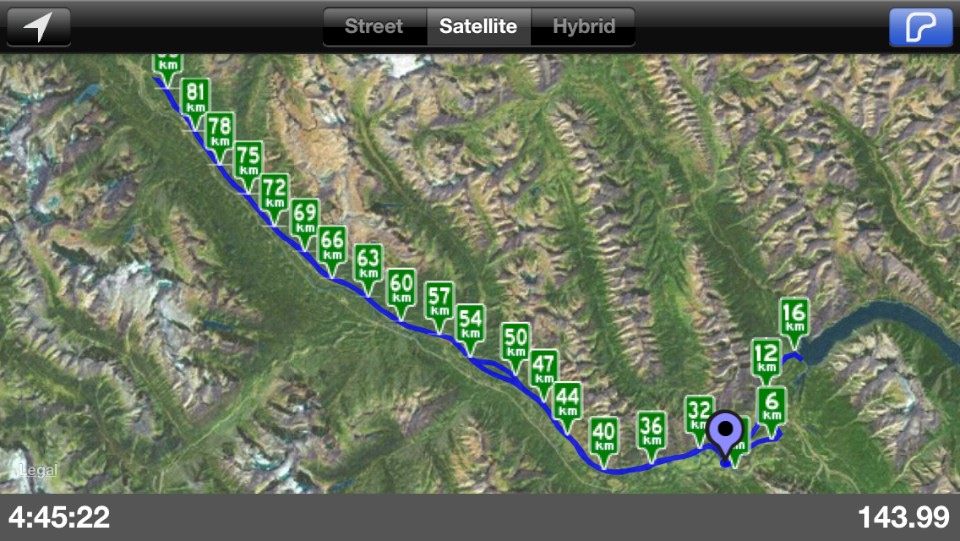Select the Satellite map view

[478, 27]
